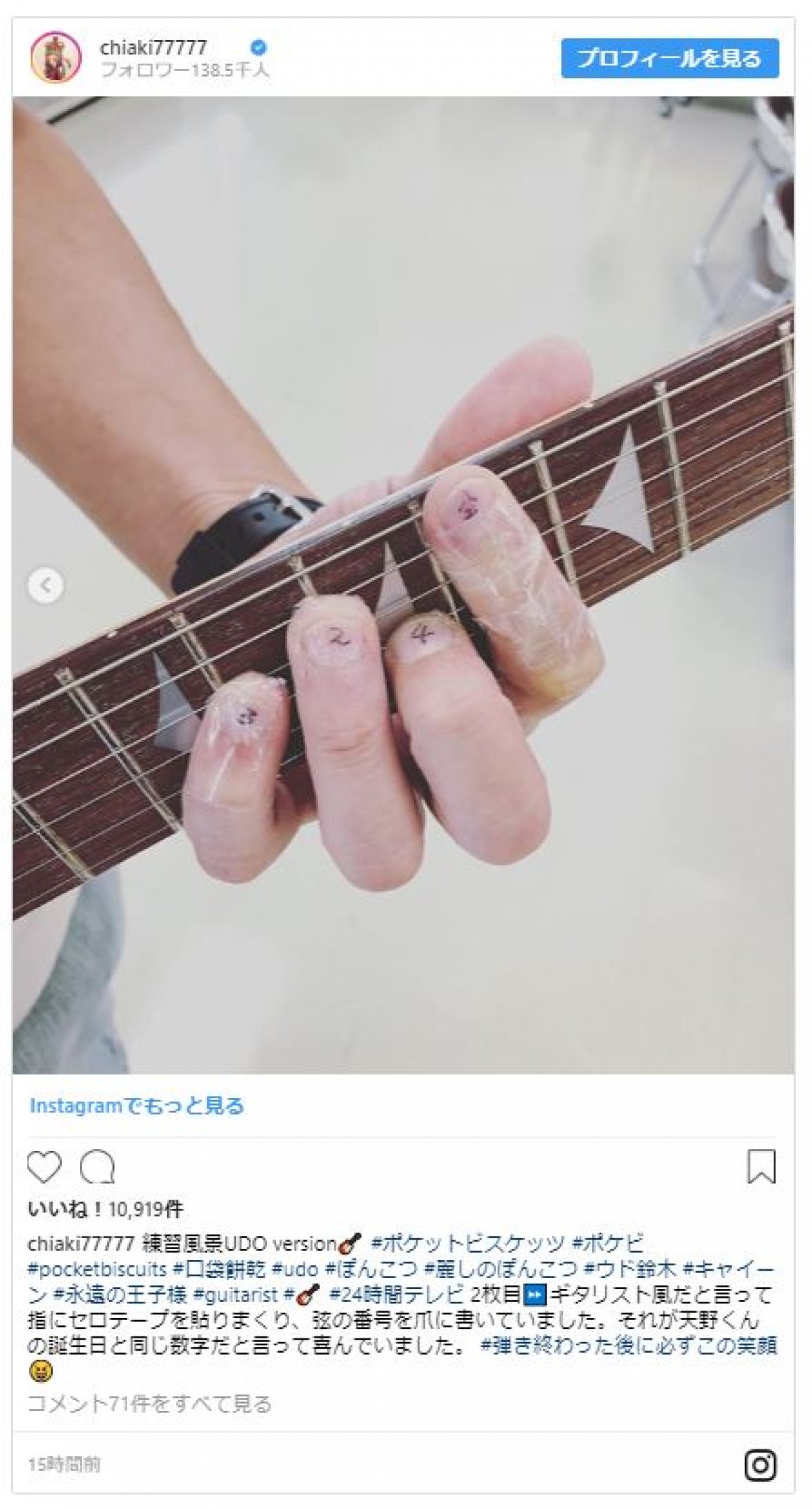812x1509 pixels.
Task: Open the #ポケットビスケッツ hashtag
Action: (467, 1243)
